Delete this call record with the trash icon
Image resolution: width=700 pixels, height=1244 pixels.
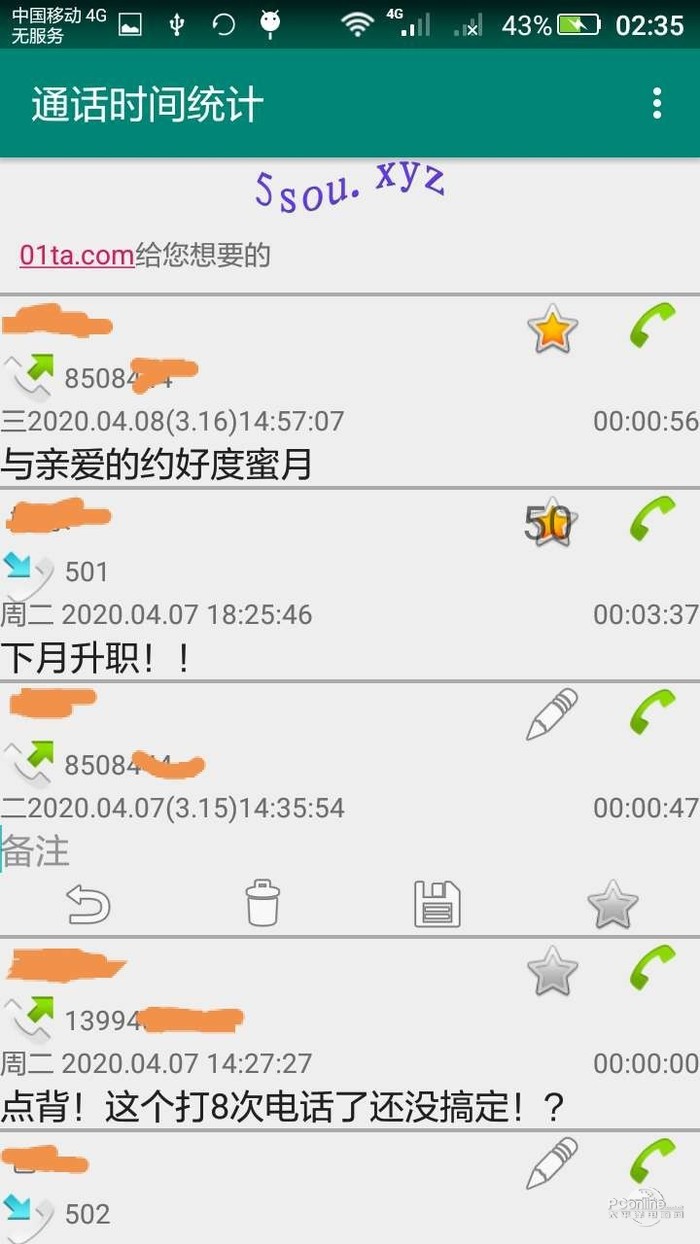click(x=262, y=904)
